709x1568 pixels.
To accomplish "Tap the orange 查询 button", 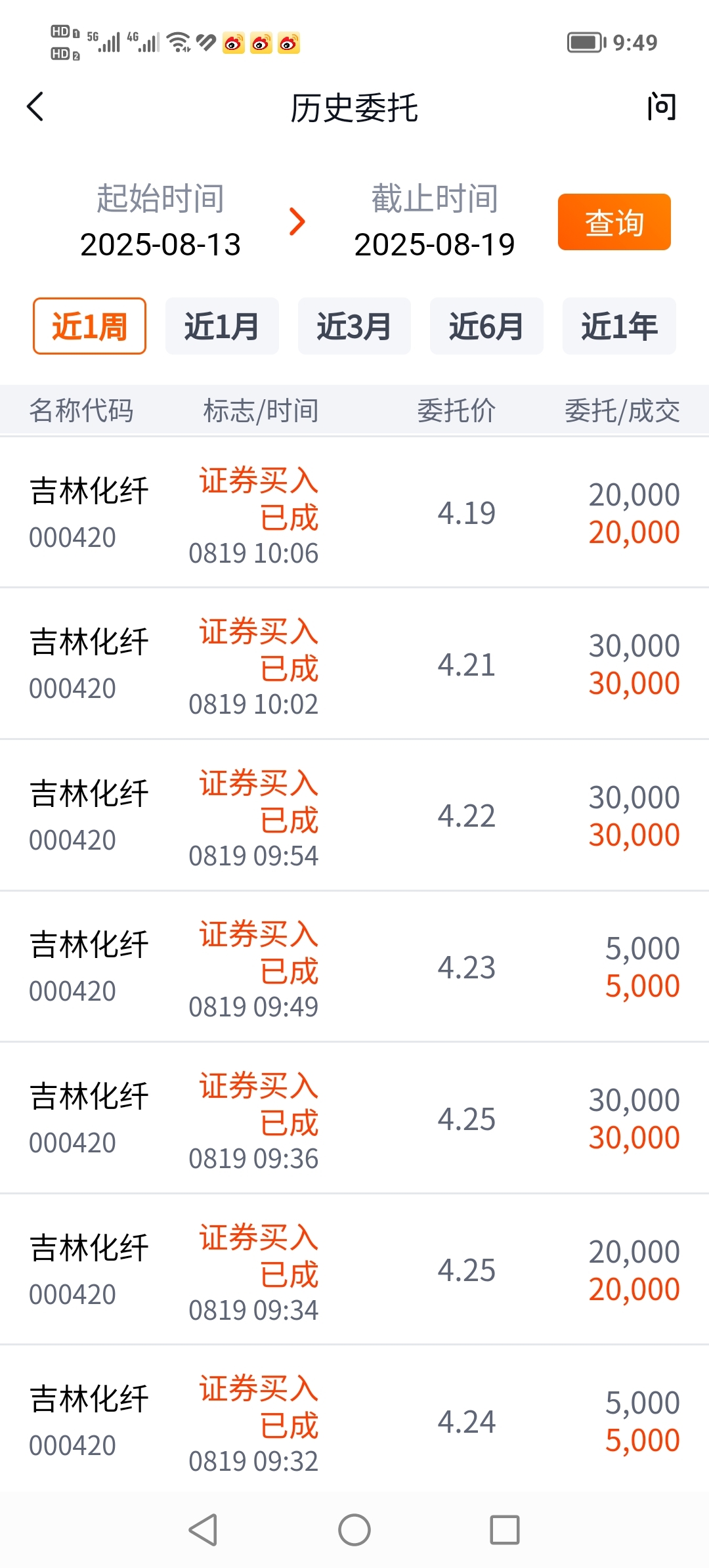I will coord(614,222).
